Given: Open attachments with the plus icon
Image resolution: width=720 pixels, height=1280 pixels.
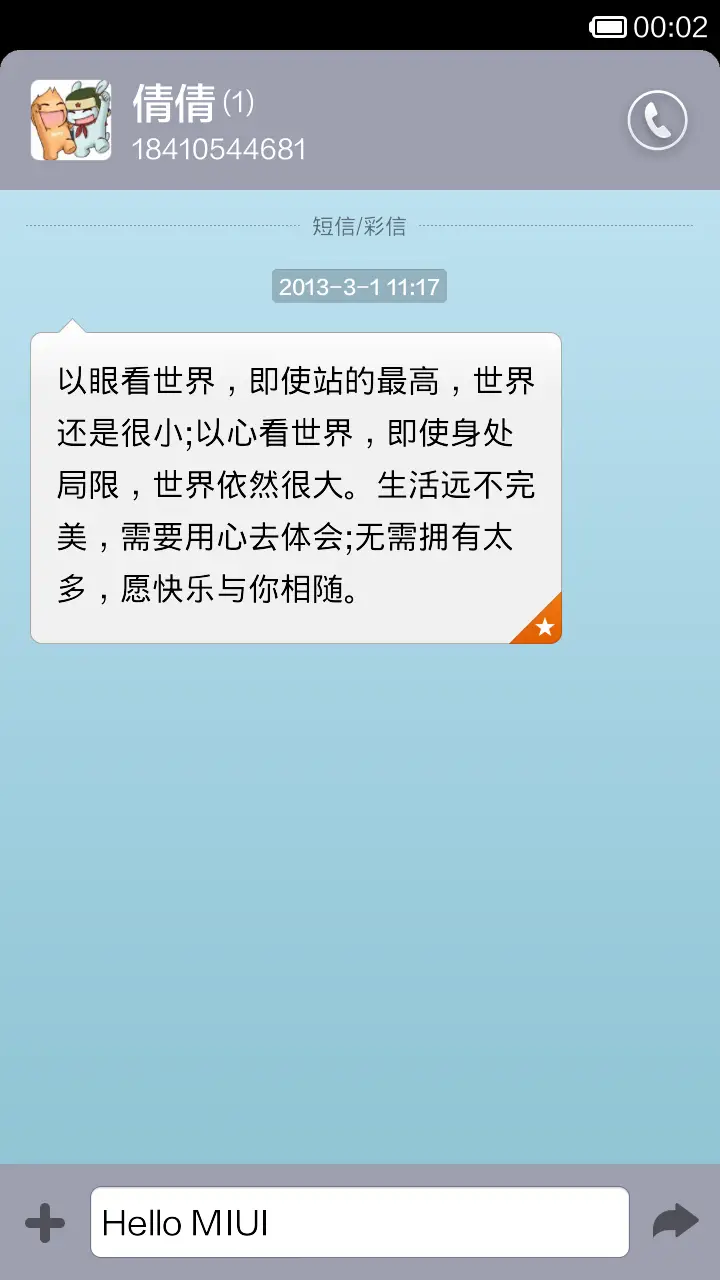Looking at the screenshot, I should [x=44, y=1221].
